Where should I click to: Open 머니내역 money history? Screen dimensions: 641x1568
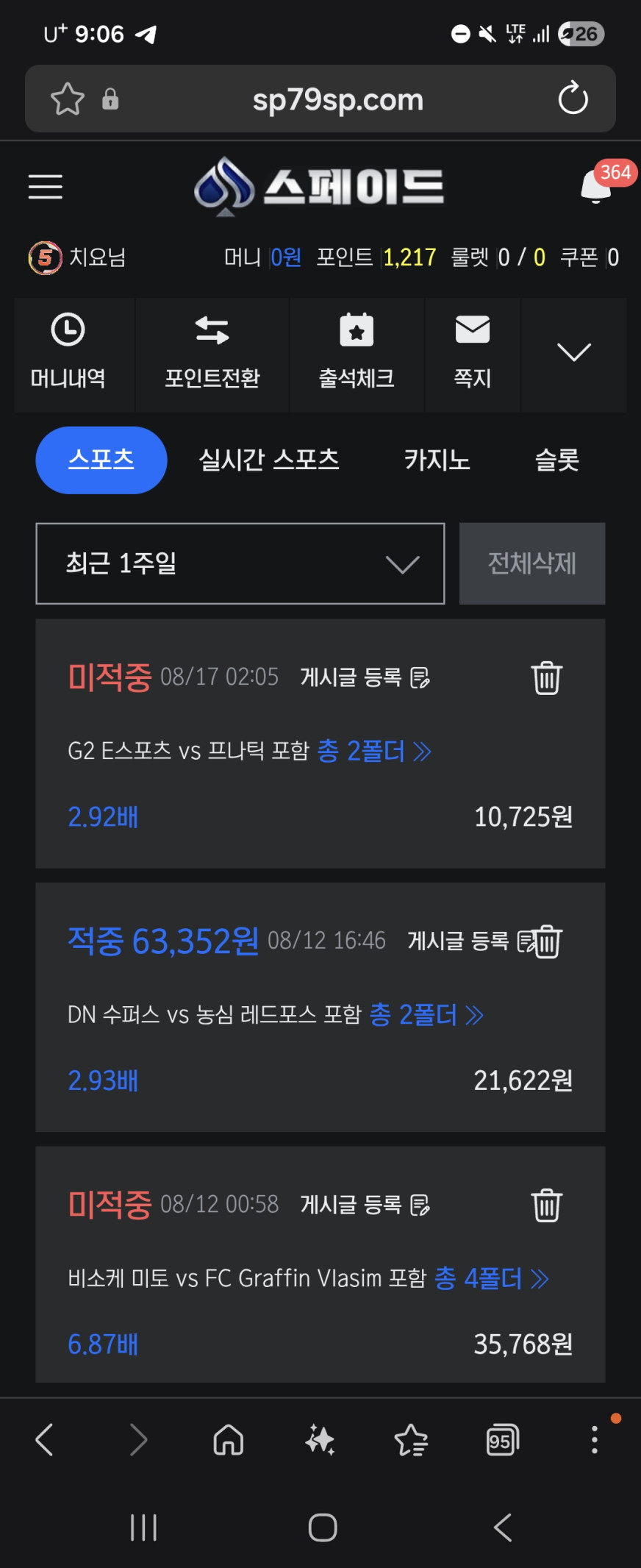coord(68,354)
